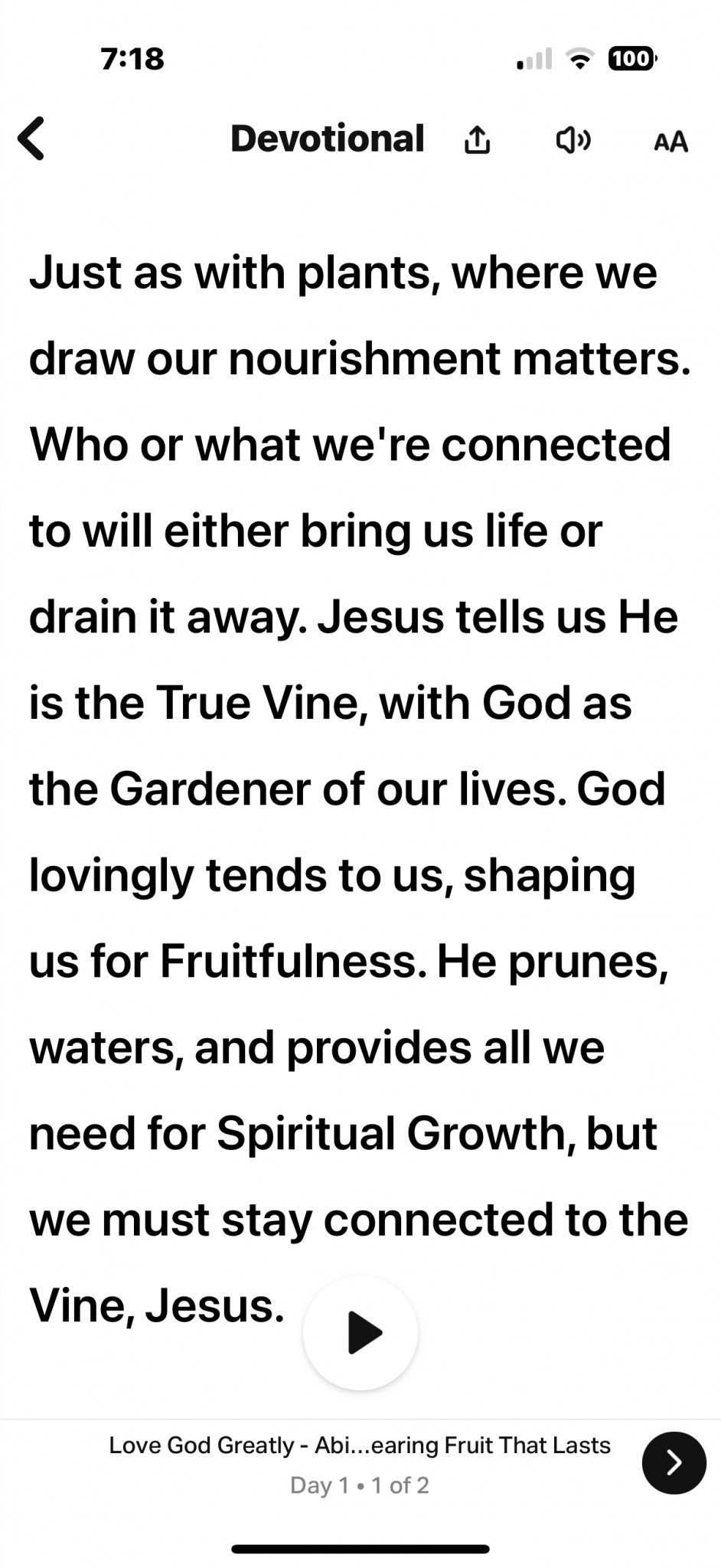Play the devotional audio
The height and width of the screenshot is (1568, 721).
tap(360, 1333)
